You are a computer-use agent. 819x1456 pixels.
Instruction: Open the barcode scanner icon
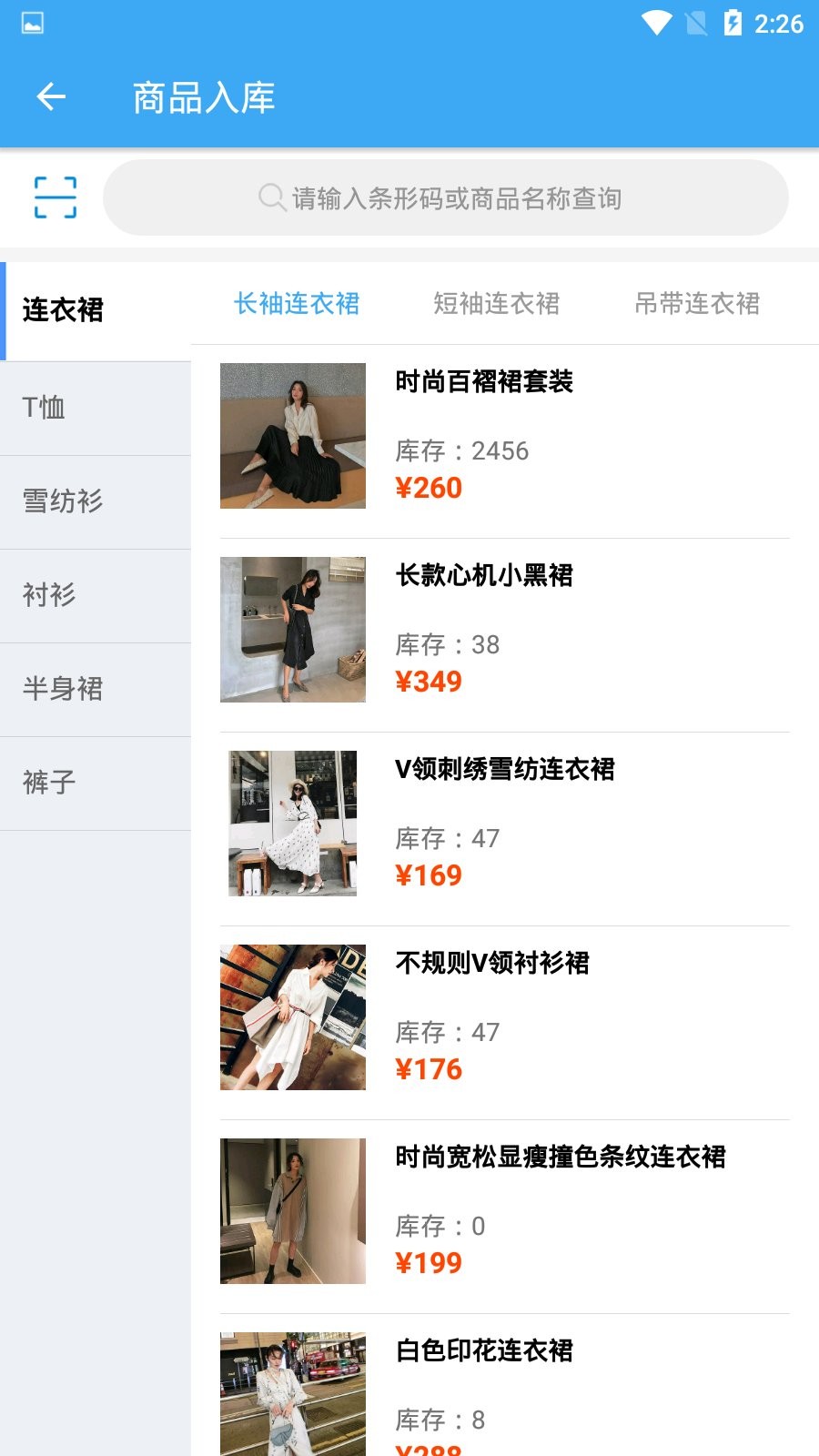[56, 197]
